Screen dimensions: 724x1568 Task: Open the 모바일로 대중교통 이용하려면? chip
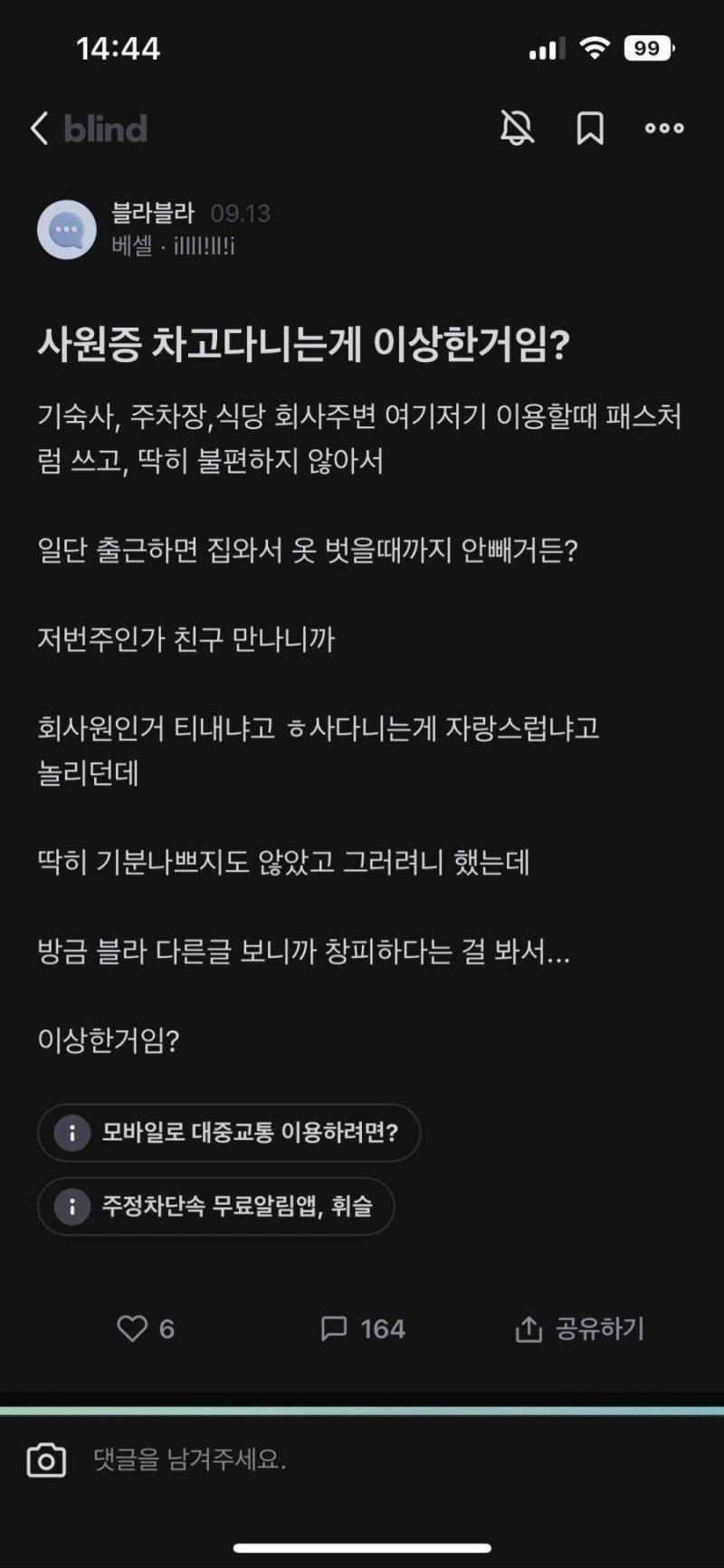[x=229, y=1133]
